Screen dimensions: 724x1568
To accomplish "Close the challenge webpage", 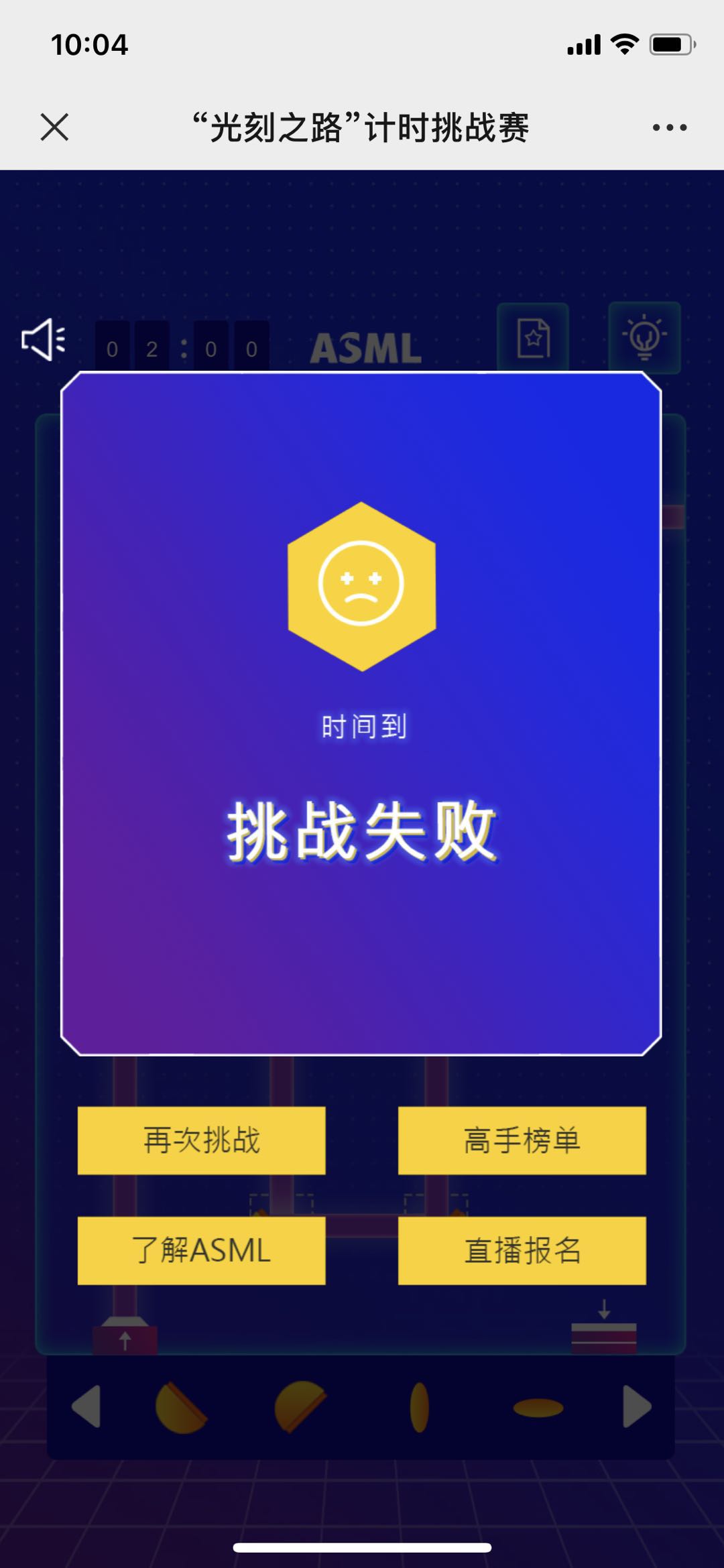I will [54, 127].
